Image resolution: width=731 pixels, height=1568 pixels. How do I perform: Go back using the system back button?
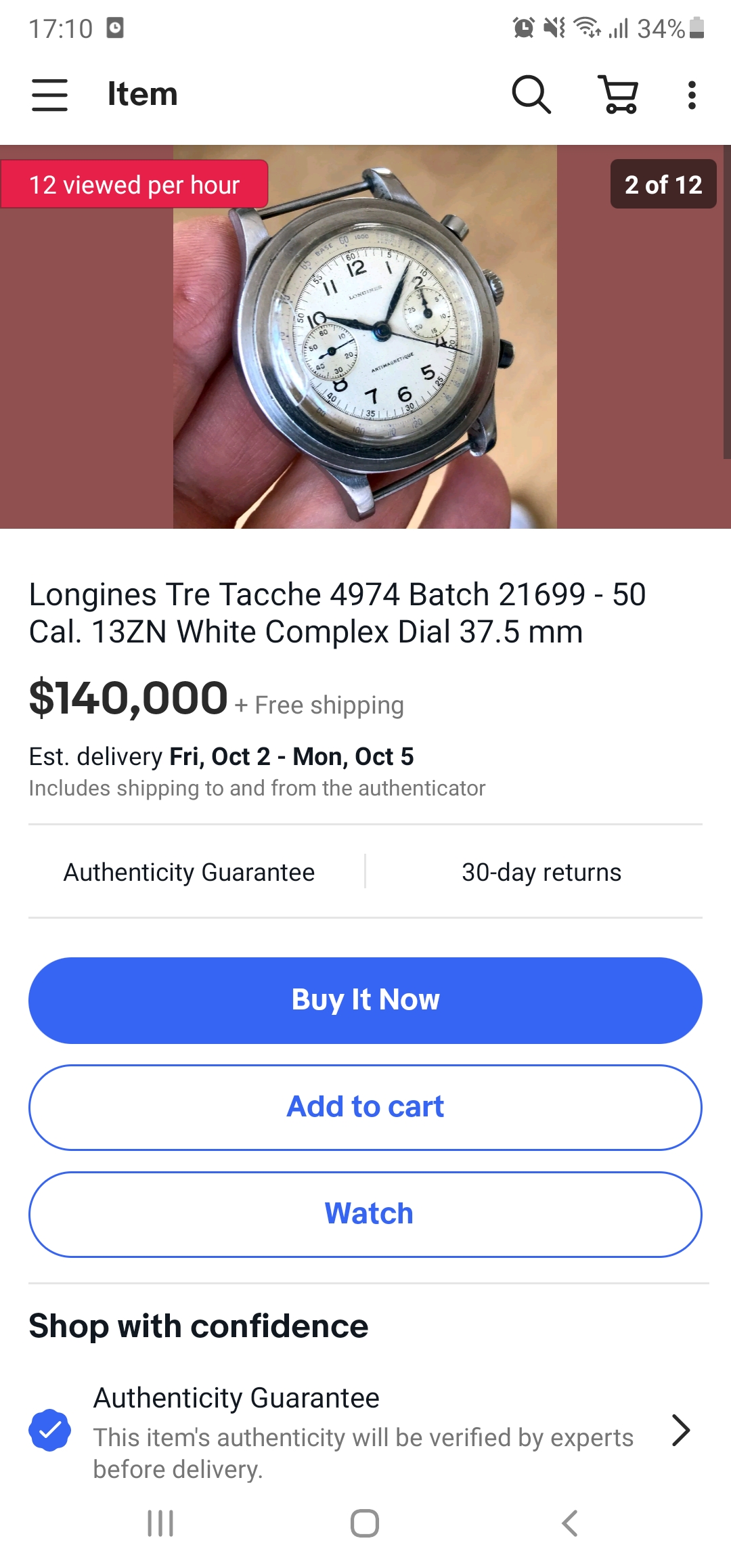click(x=570, y=1523)
